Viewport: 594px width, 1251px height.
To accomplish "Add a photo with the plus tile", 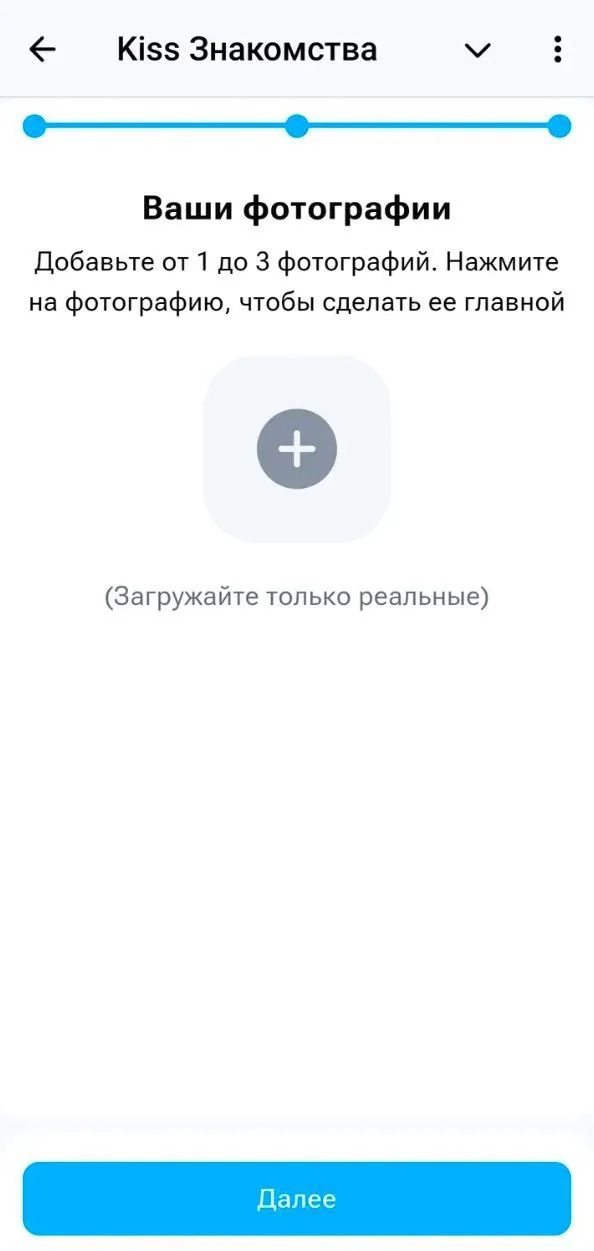I will pyautogui.click(x=297, y=449).
